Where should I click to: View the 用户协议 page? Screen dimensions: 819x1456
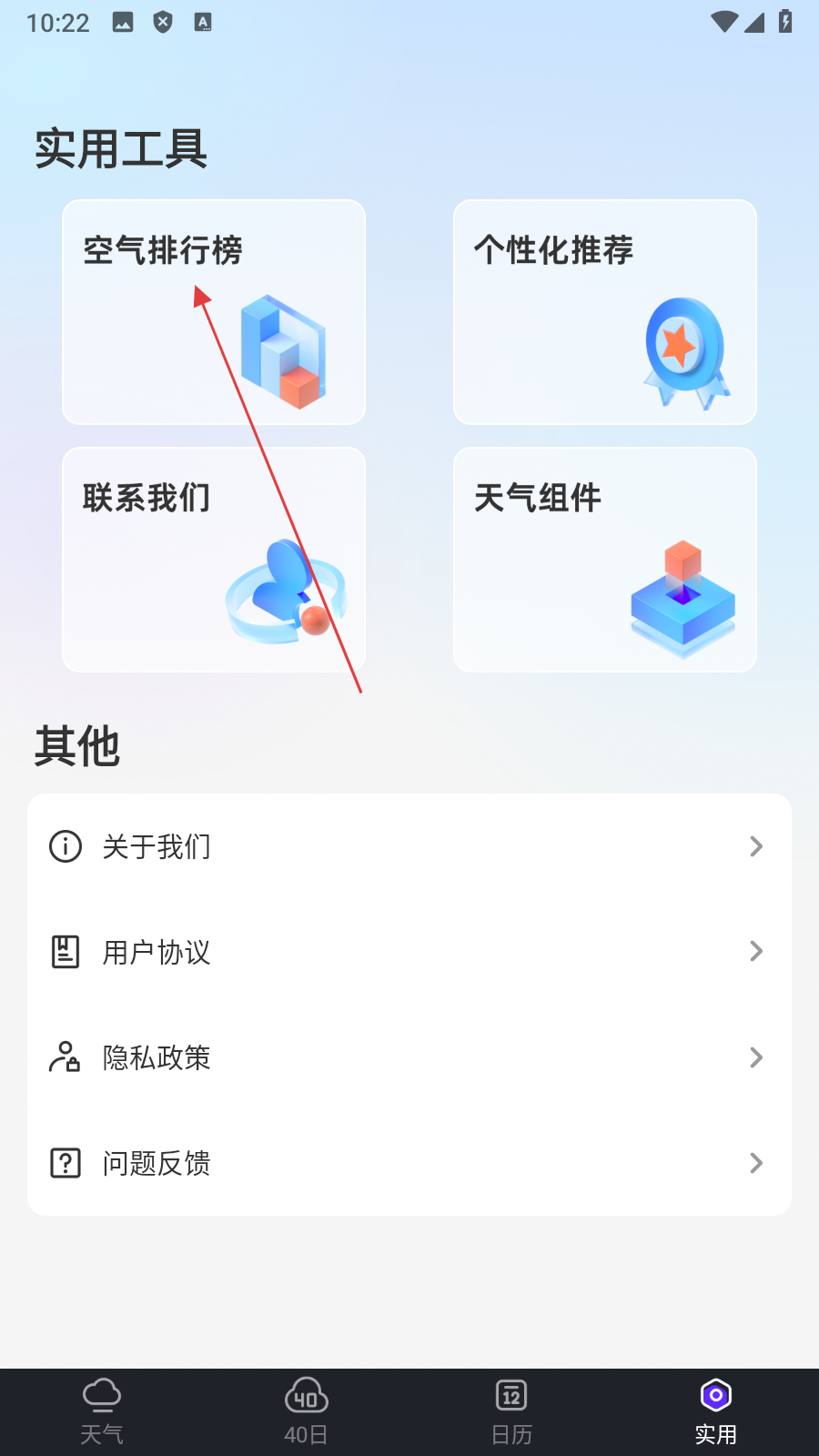pyautogui.click(x=409, y=952)
